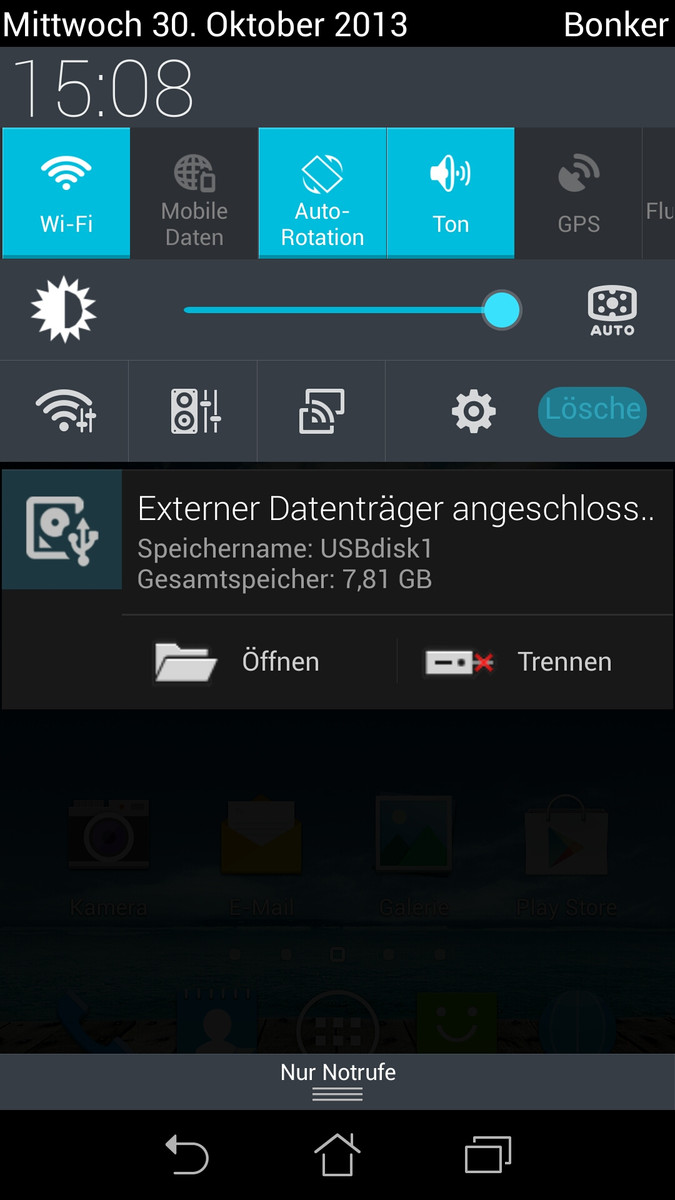Toggle the Ton sound setting
The image size is (675, 1200).
450,193
